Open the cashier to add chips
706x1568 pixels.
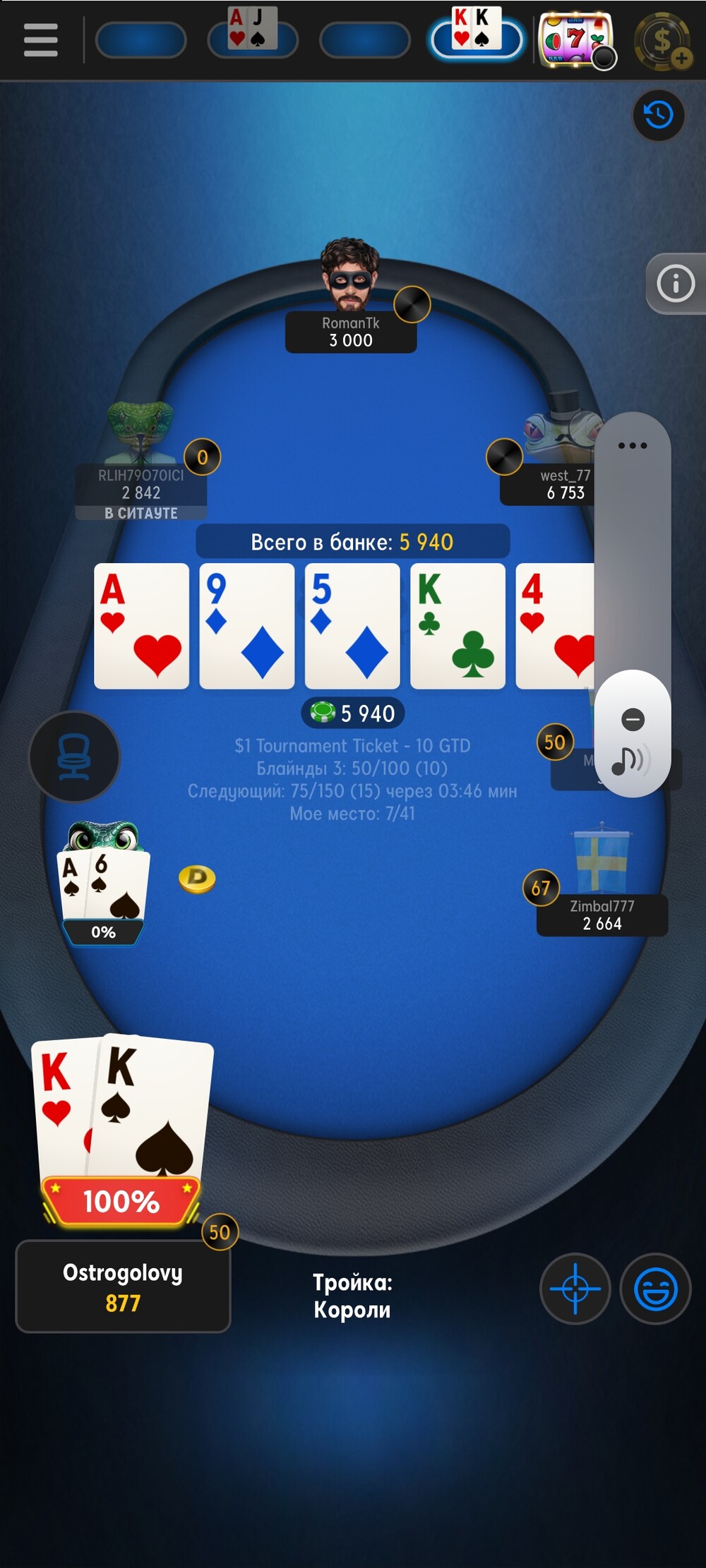pos(663,42)
